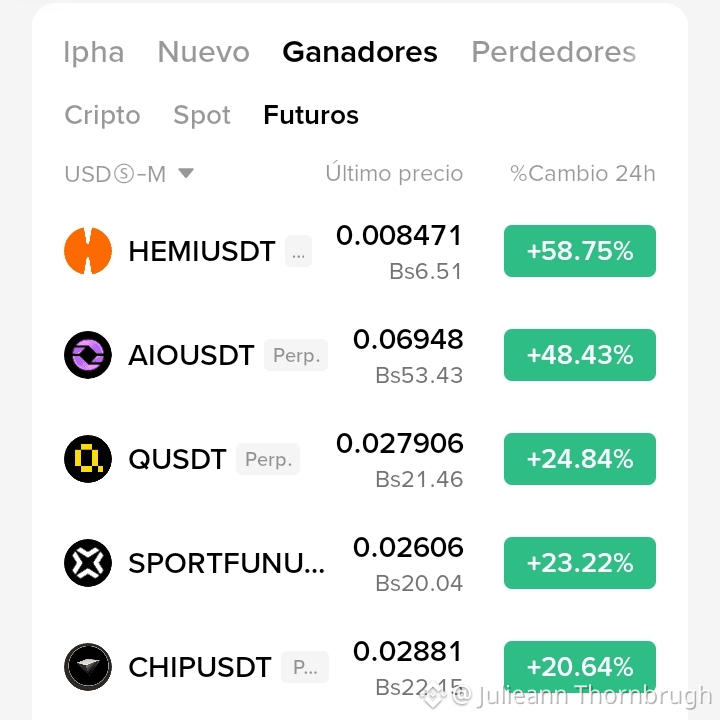Switch to the Spot sub-tab

pyautogui.click(x=202, y=115)
